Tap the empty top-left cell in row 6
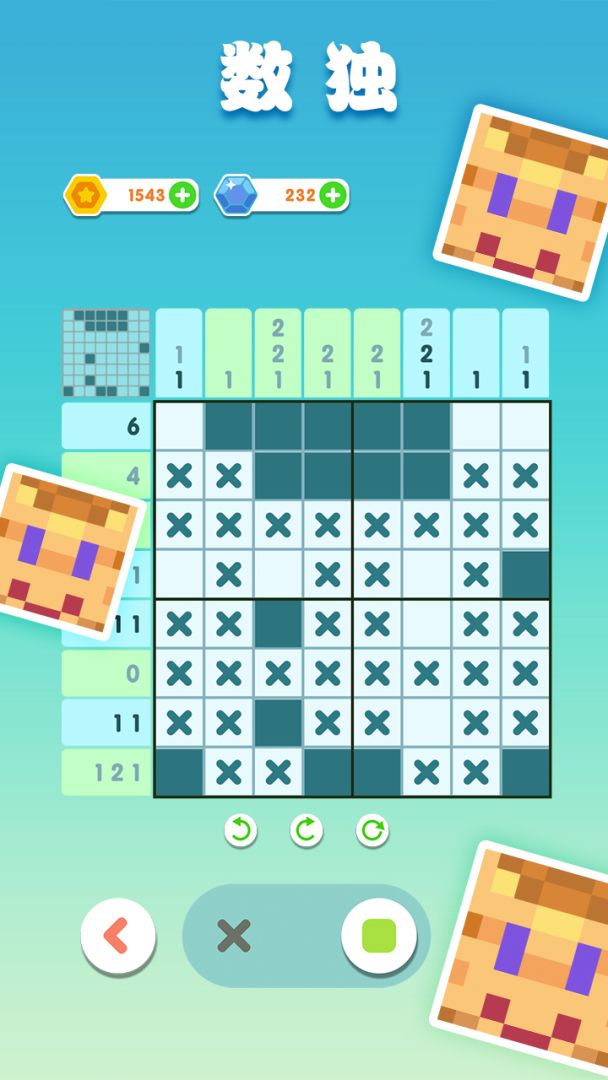Image resolution: width=608 pixels, height=1080 pixels. (x=179, y=427)
